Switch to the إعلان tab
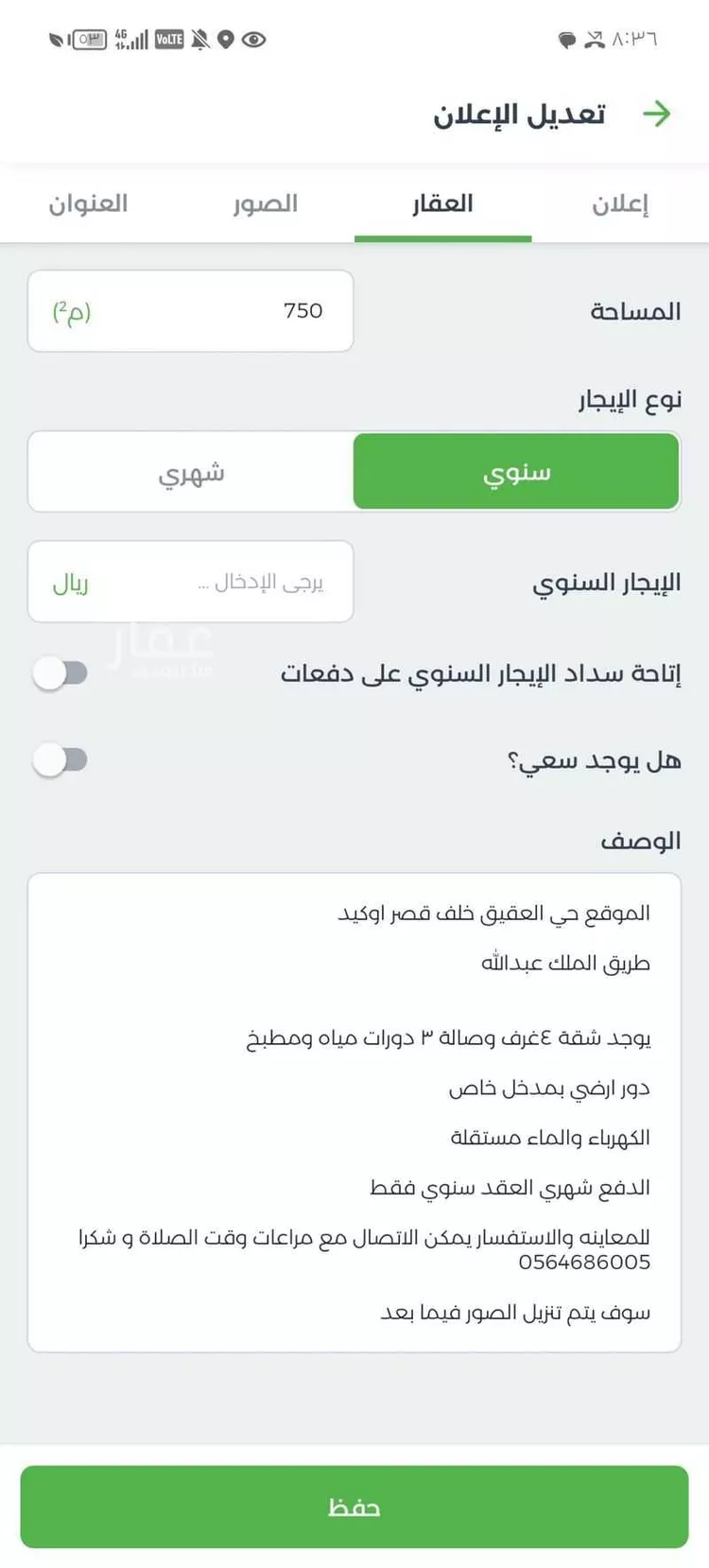 pyautogui.click(x=620, y=204)
